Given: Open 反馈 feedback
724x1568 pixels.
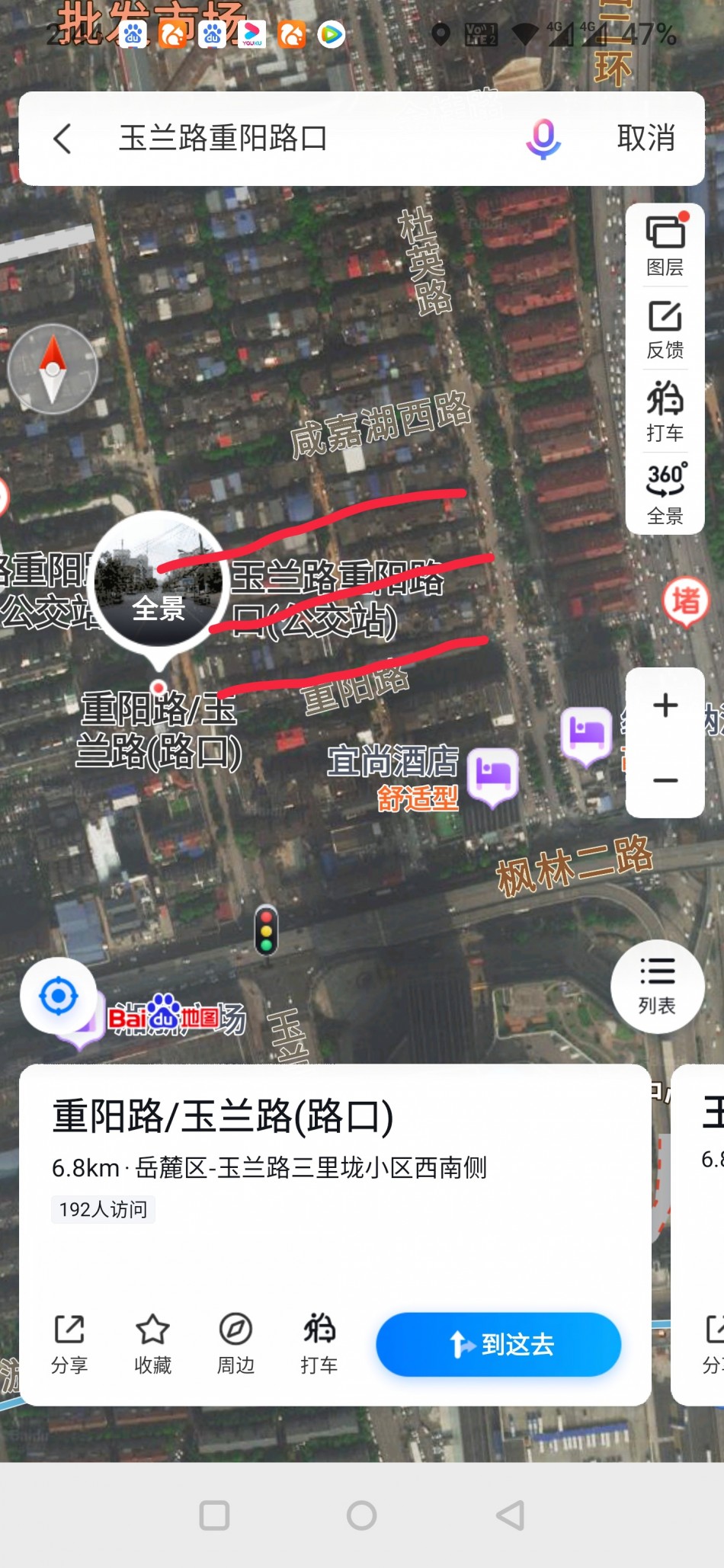Looking at the screenshot, I should [665, 329].
